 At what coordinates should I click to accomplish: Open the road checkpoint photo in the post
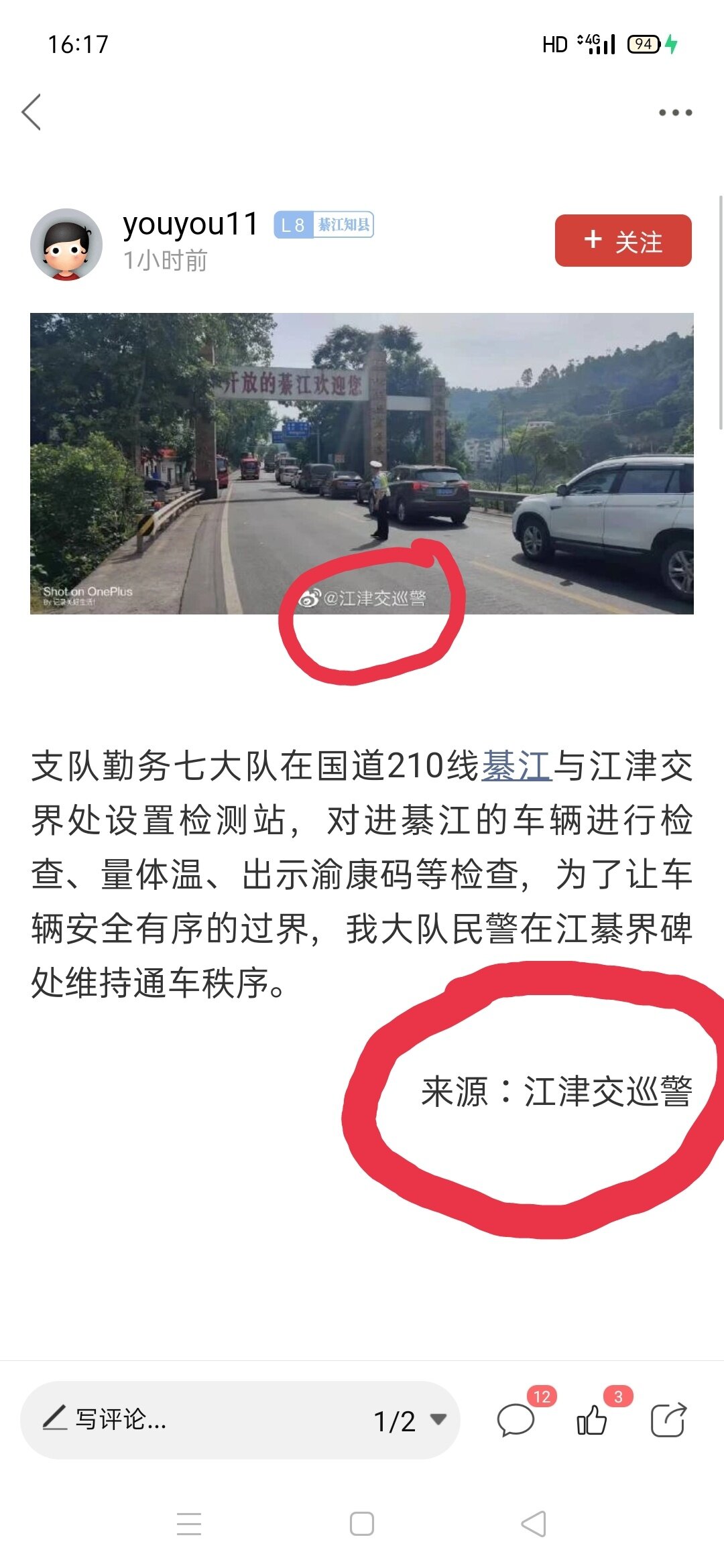click(x=361, y=463)
